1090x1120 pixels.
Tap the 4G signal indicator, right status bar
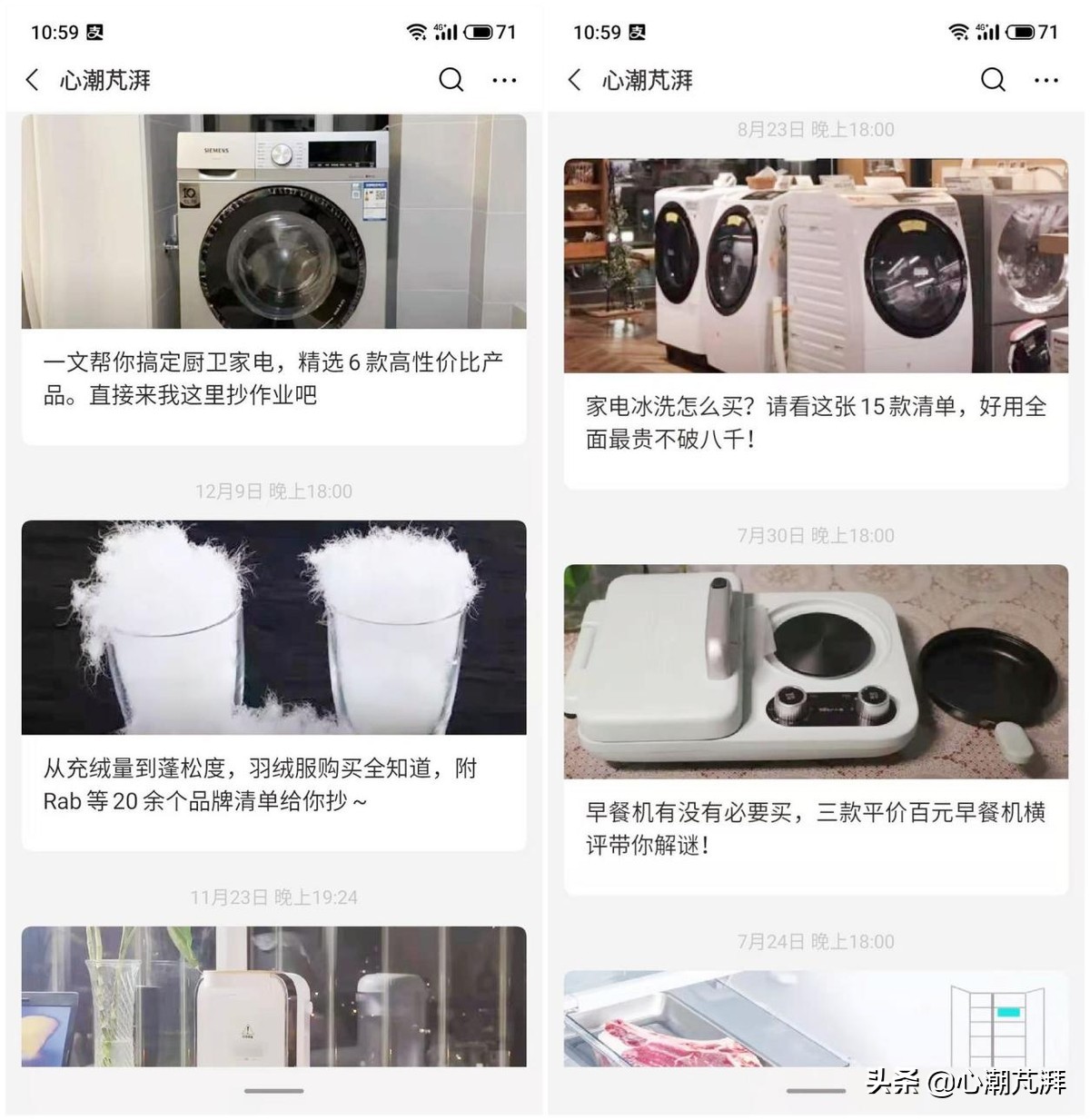(x=987, y=29)
